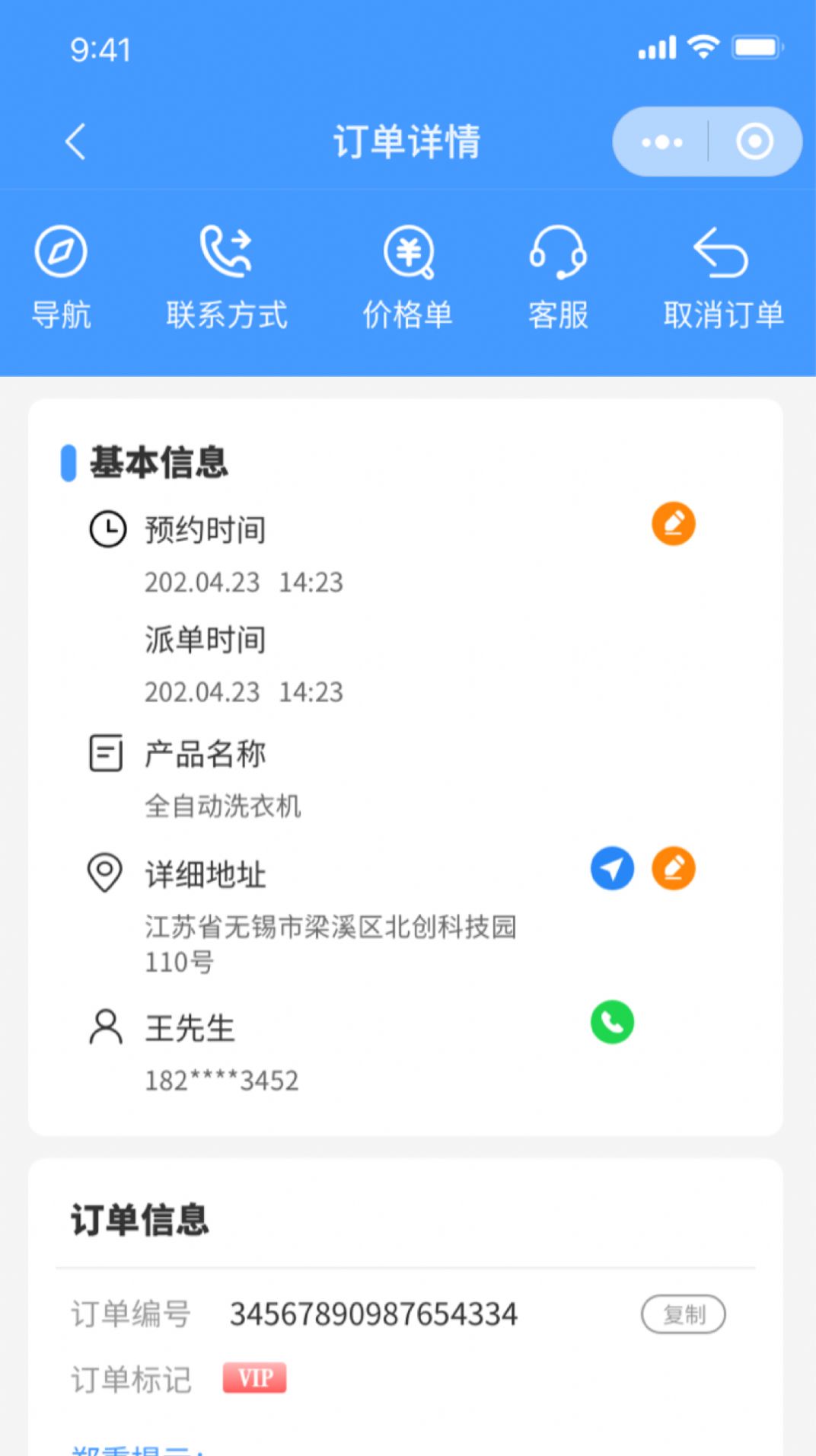Screen dimensions: 816x1456
Task: Tap the clock icon beside 预约时间
Action: pos(107,528)
